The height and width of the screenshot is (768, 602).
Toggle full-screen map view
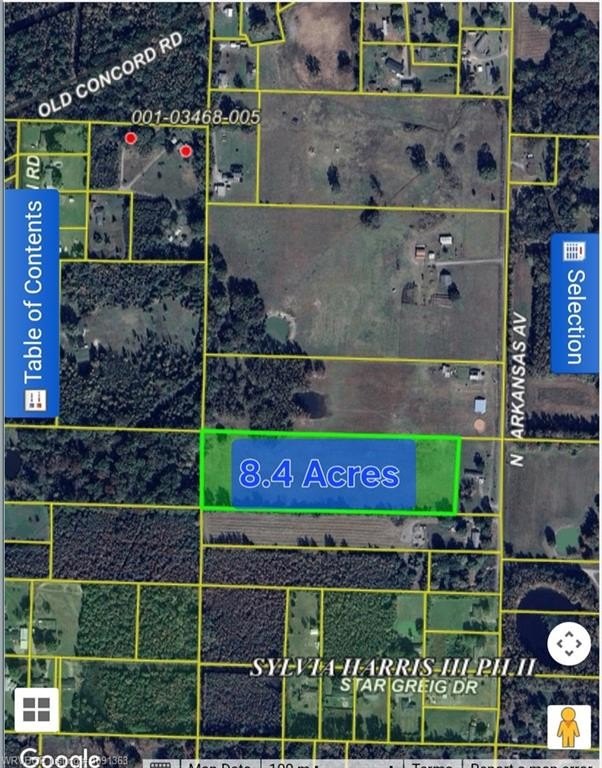point(569,644)
